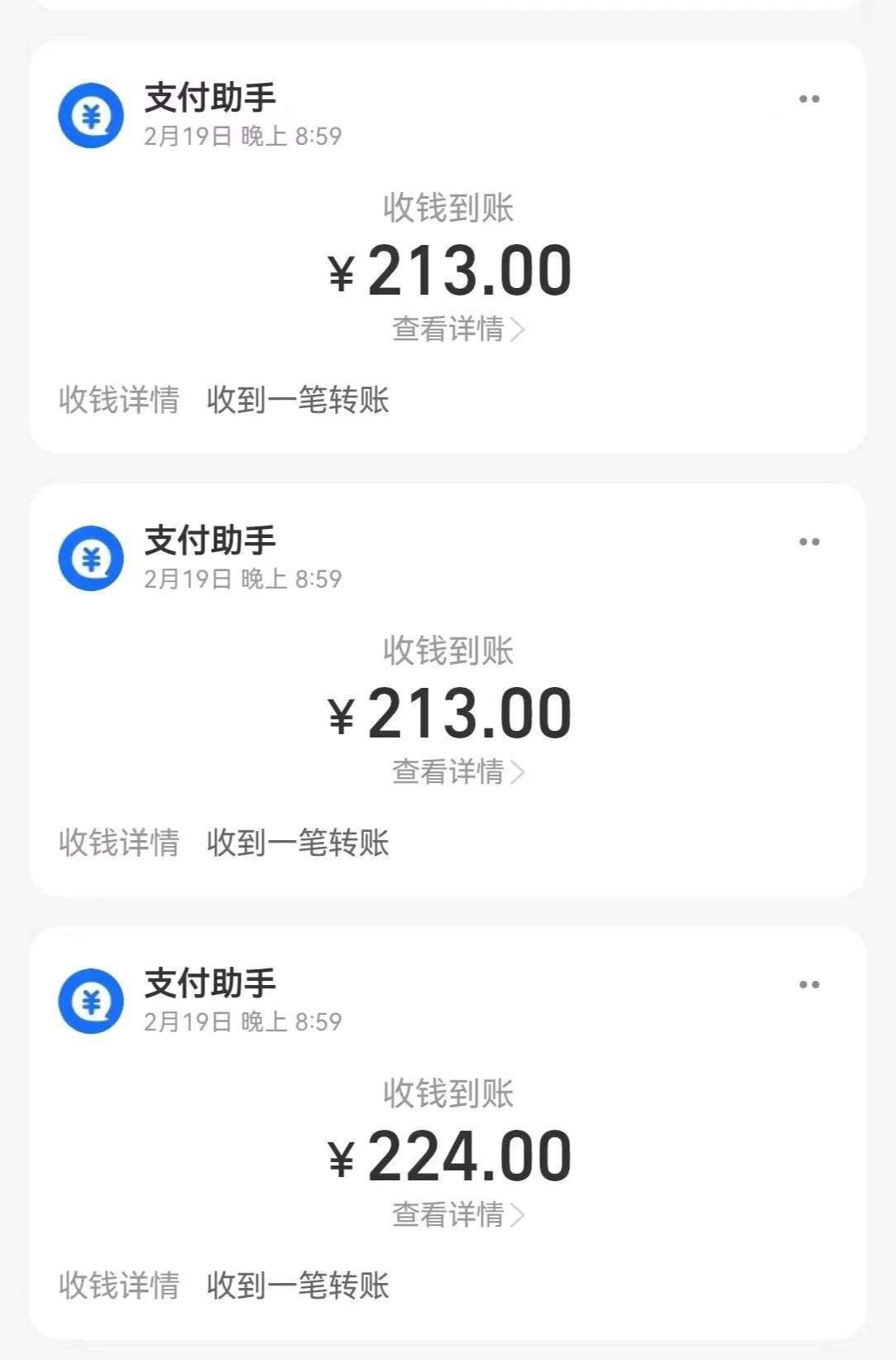Viewport: 896px width, 1360px height.
Task: Open the more options icon on the first card
Action: (x=808, y=98)
